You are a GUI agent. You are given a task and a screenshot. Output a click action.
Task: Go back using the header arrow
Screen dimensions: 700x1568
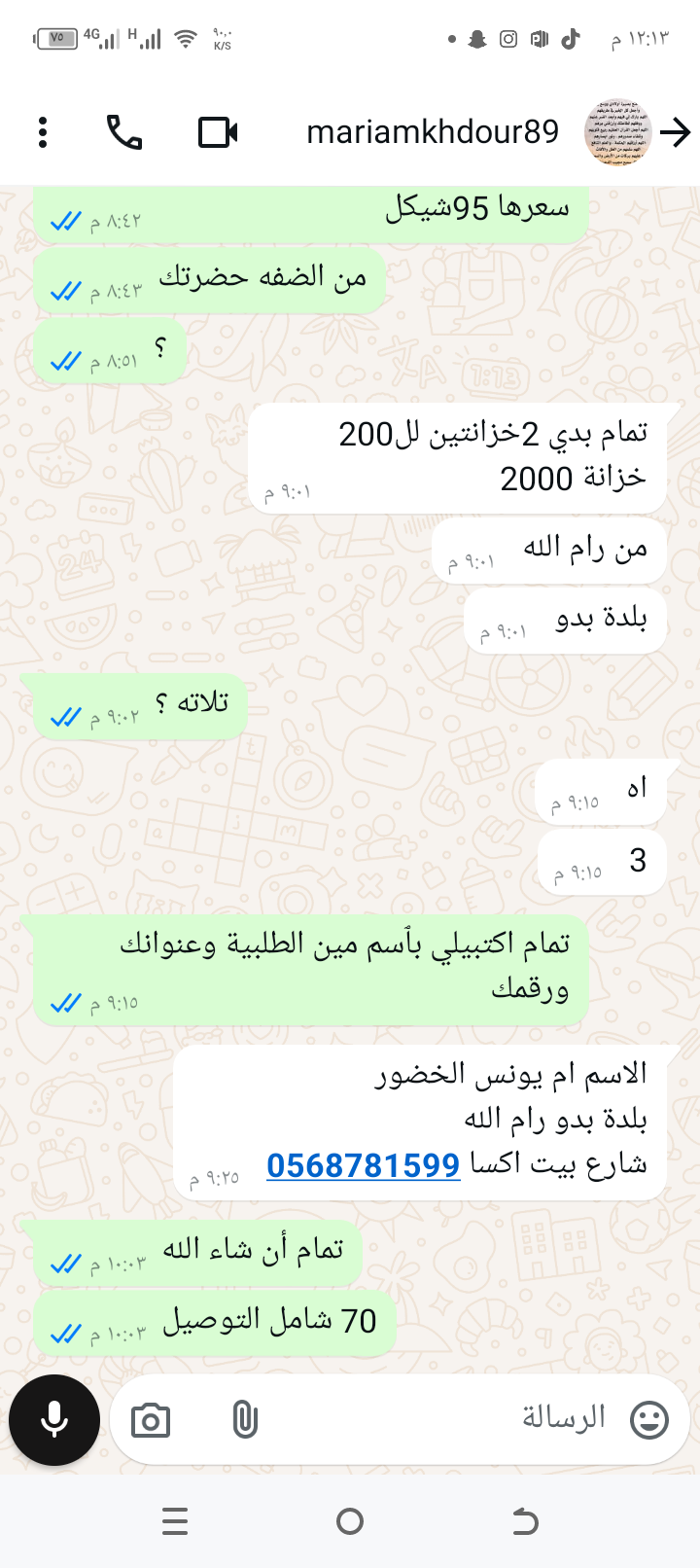pos(676,132)
